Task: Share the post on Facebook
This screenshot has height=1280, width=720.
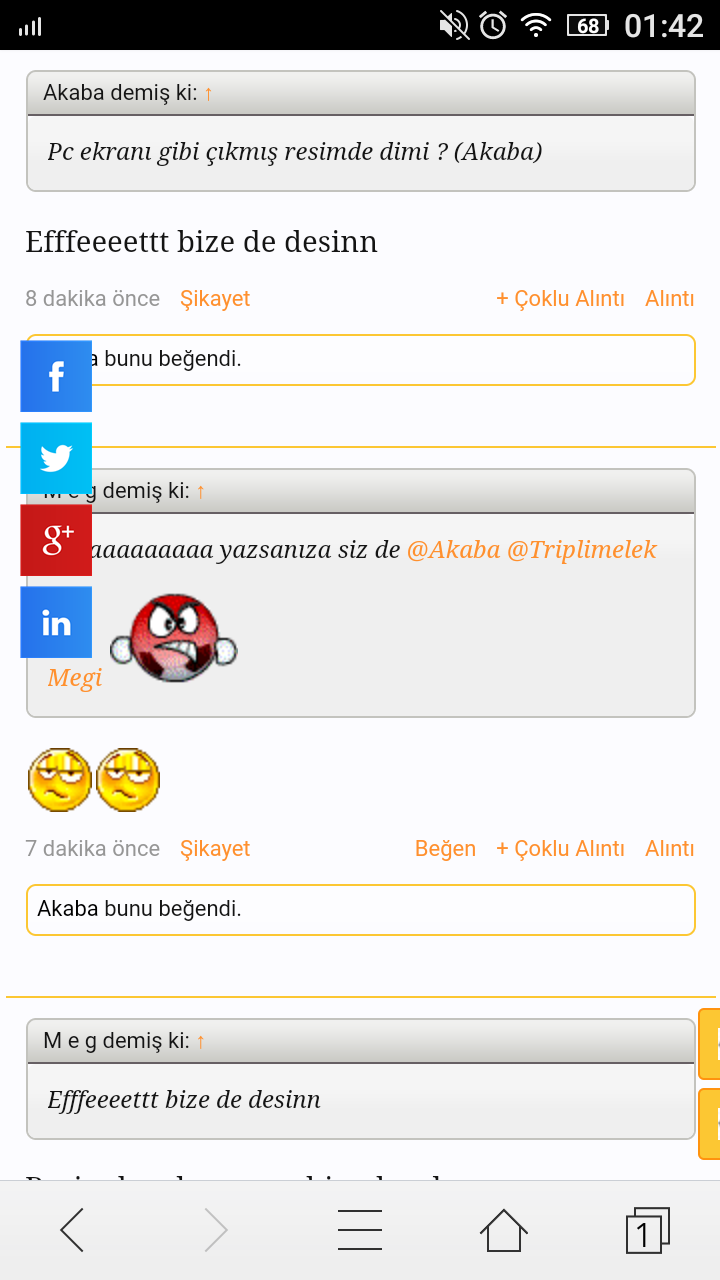Action: point(55,376)
